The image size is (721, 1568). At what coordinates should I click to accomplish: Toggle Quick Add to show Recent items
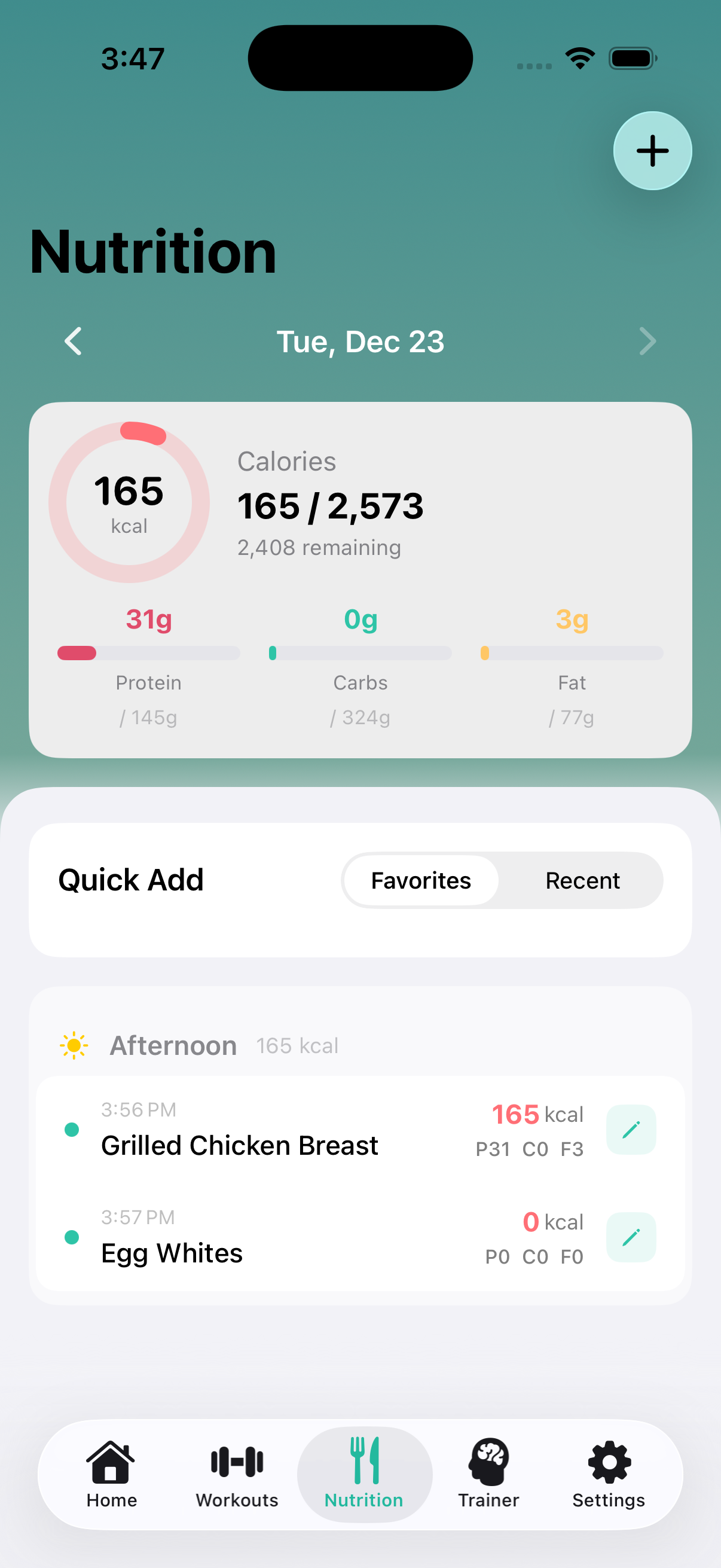coord(582,880)
